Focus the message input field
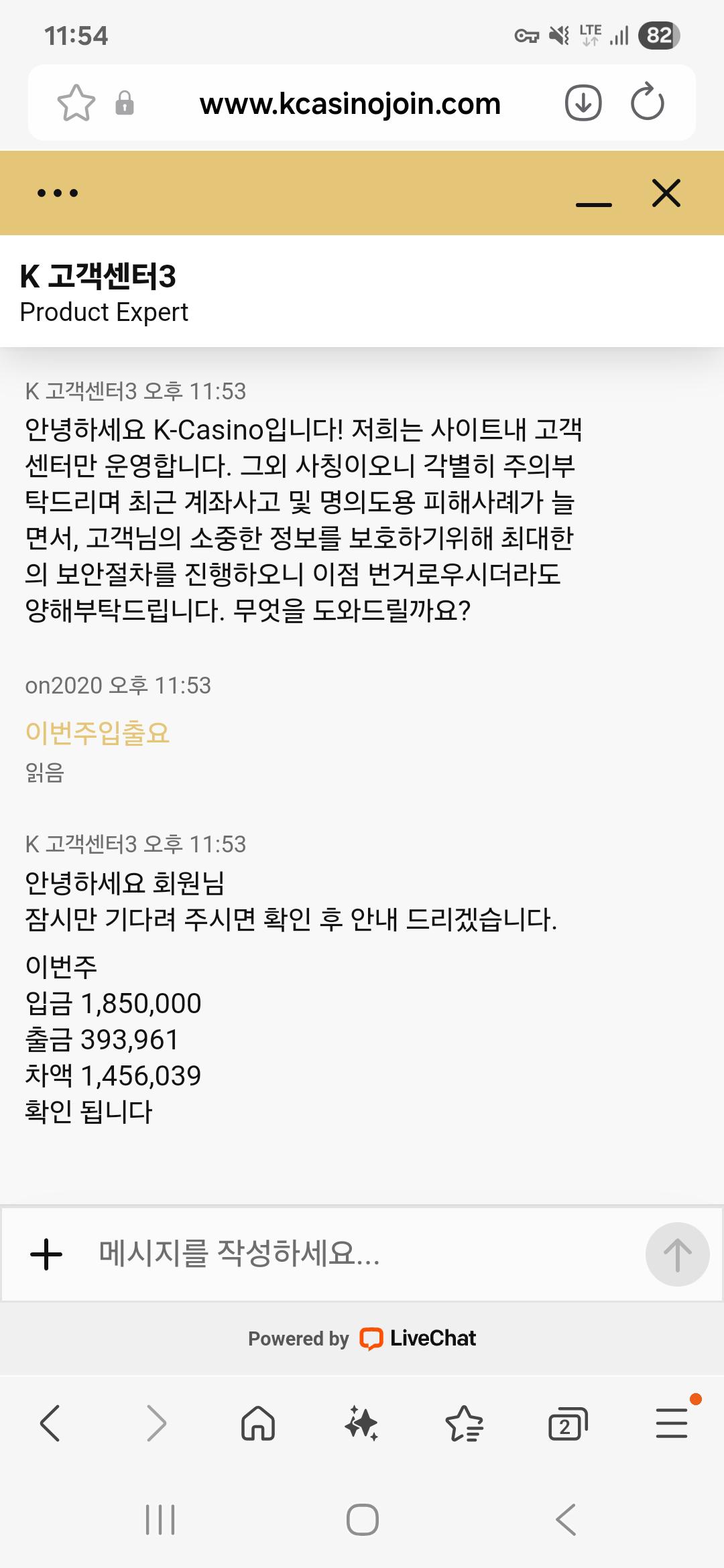 click(362, 1254)
